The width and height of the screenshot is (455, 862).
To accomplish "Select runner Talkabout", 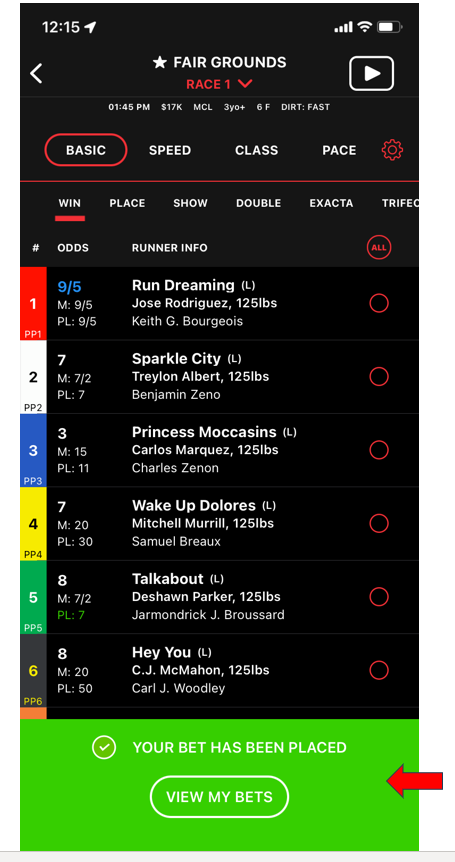I will 379,596.
